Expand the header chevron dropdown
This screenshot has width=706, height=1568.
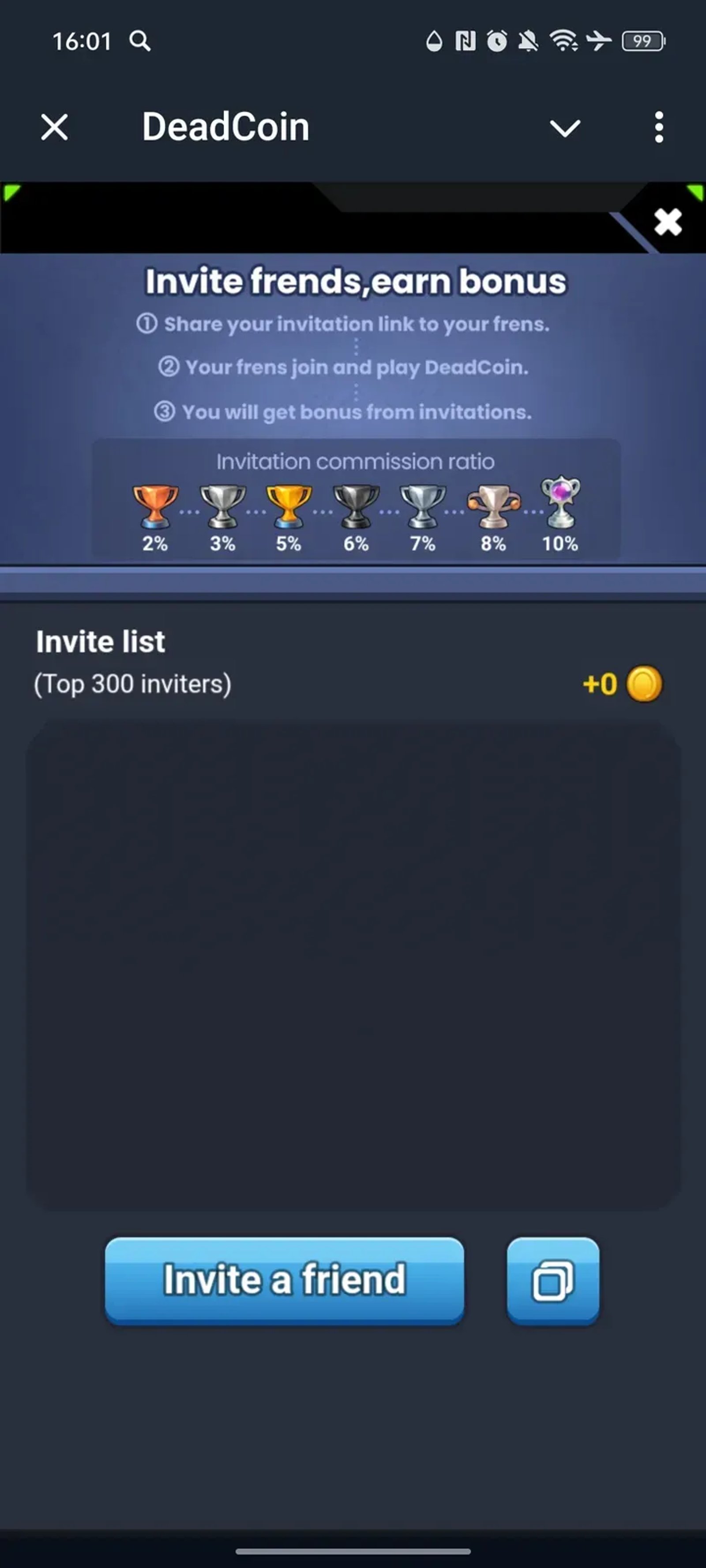565,128
